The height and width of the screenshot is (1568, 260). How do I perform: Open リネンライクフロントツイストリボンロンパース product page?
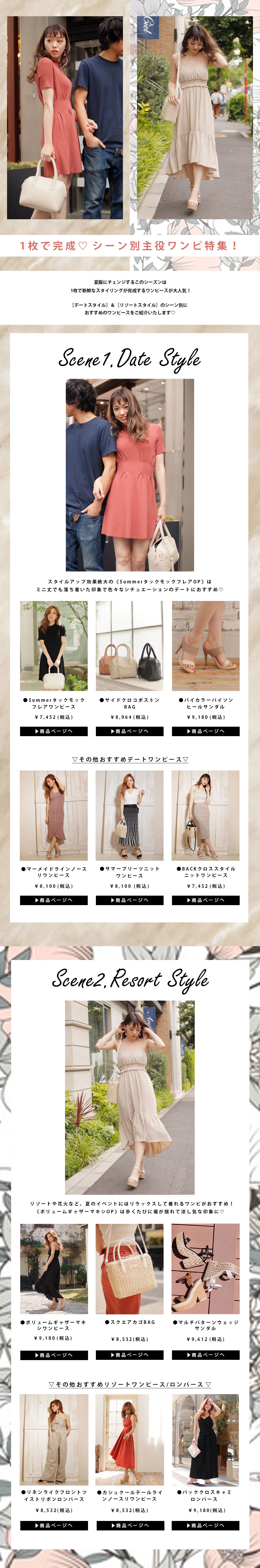pos(54,1525)
